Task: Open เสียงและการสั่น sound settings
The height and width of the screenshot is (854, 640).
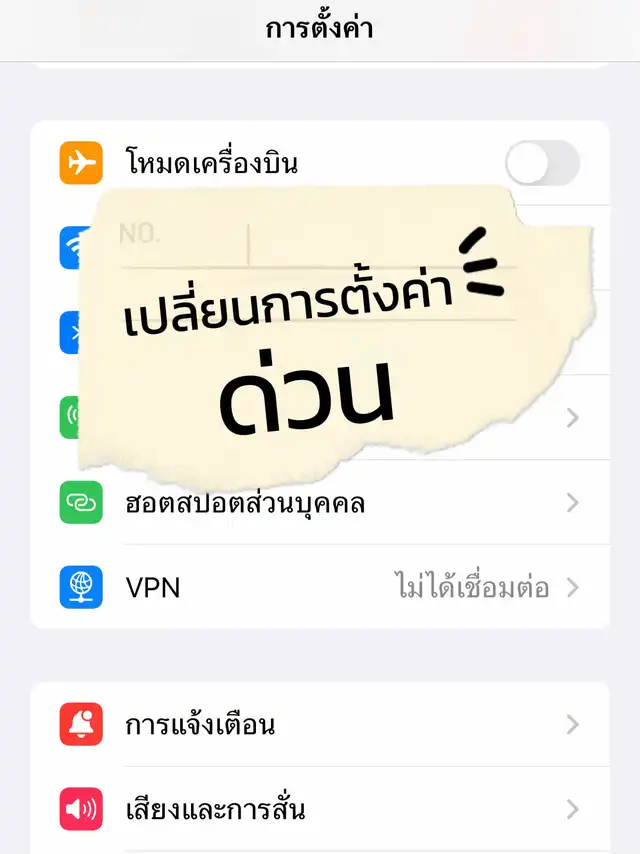Action: coord(320,808)
